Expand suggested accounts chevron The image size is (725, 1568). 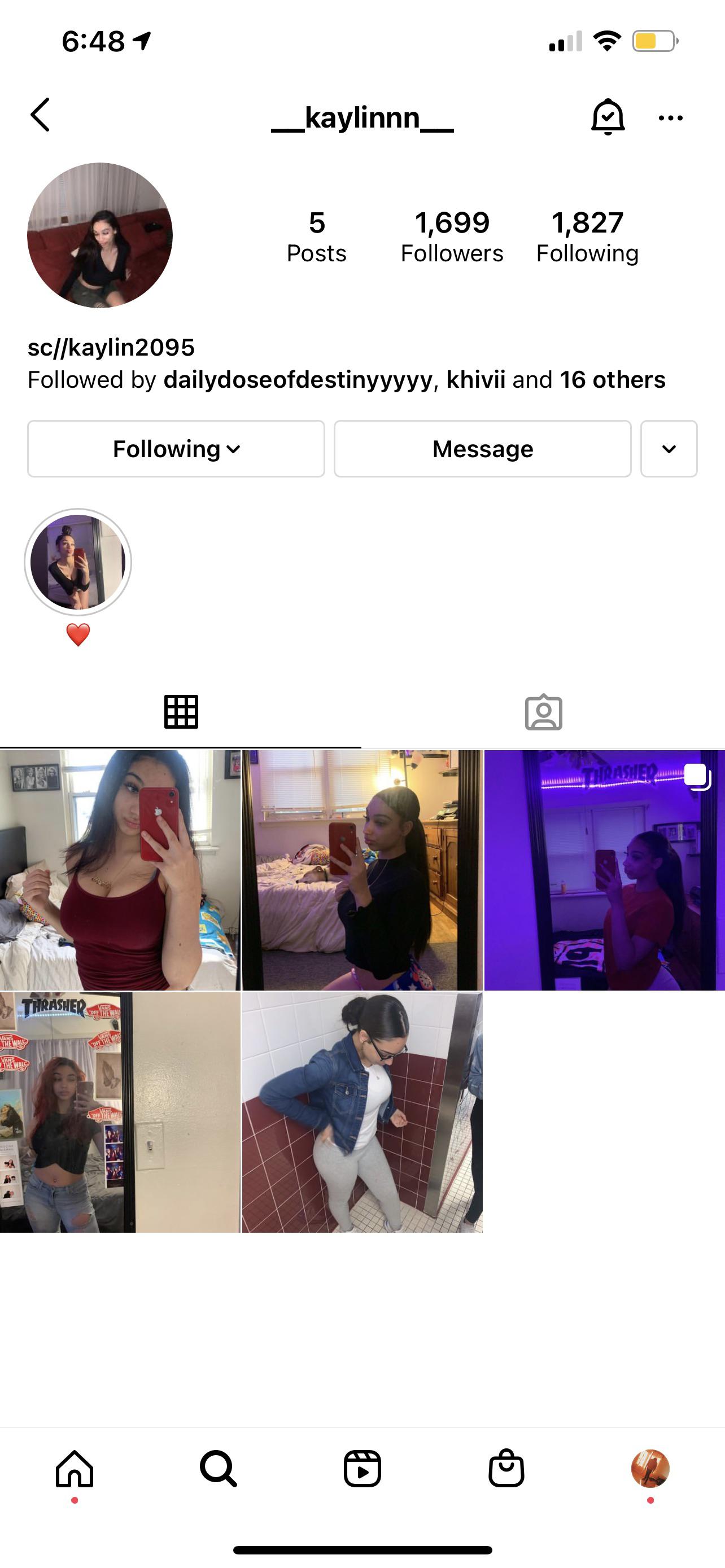click(x=669, y=449)
